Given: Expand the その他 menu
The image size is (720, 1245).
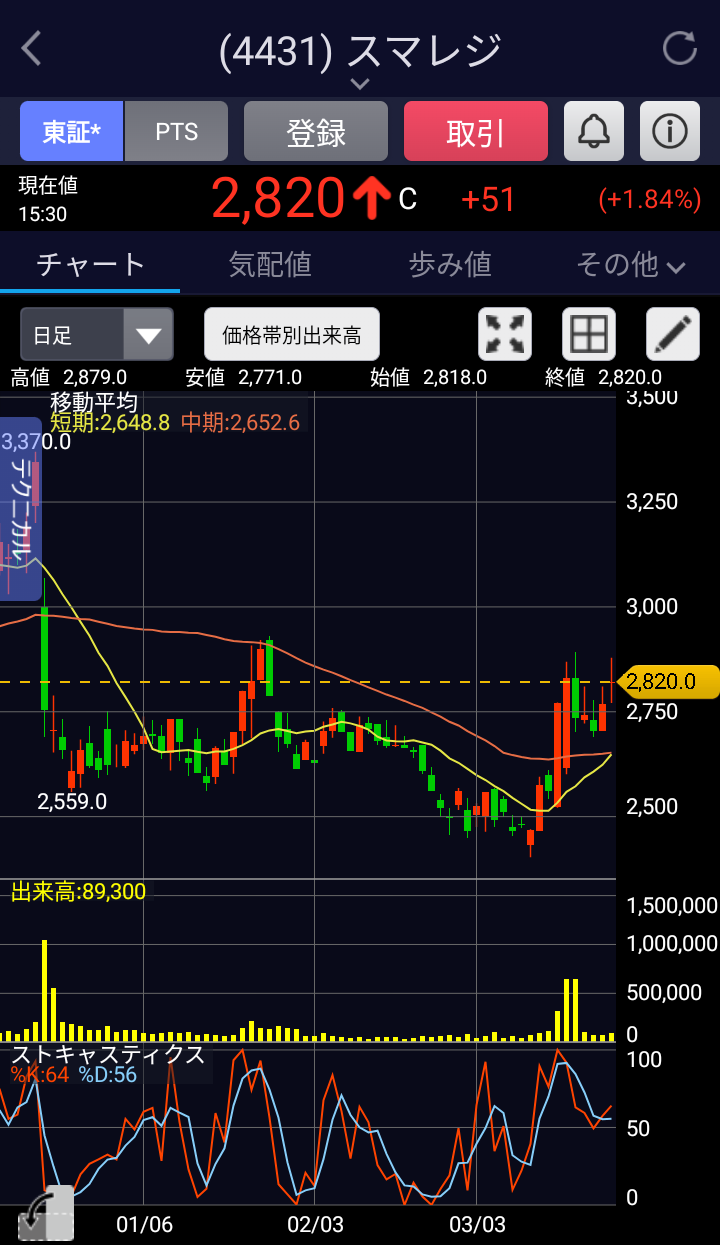Looking at the screenshot, I should (x=630, y=264).
